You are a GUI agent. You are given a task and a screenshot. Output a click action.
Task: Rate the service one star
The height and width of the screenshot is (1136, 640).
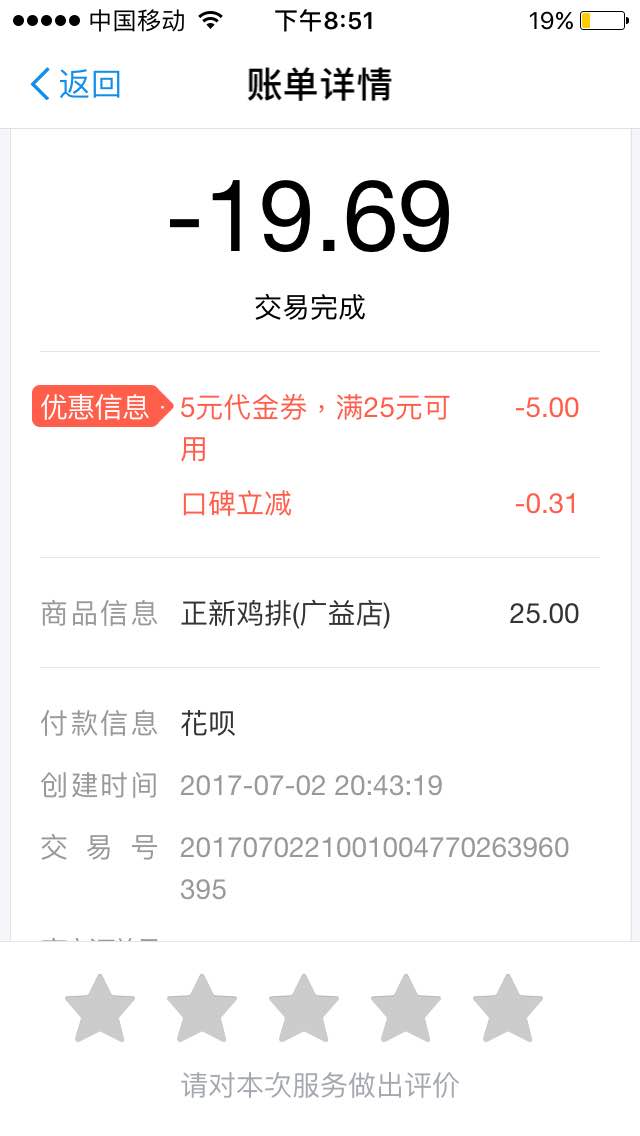click(100, 1008)
